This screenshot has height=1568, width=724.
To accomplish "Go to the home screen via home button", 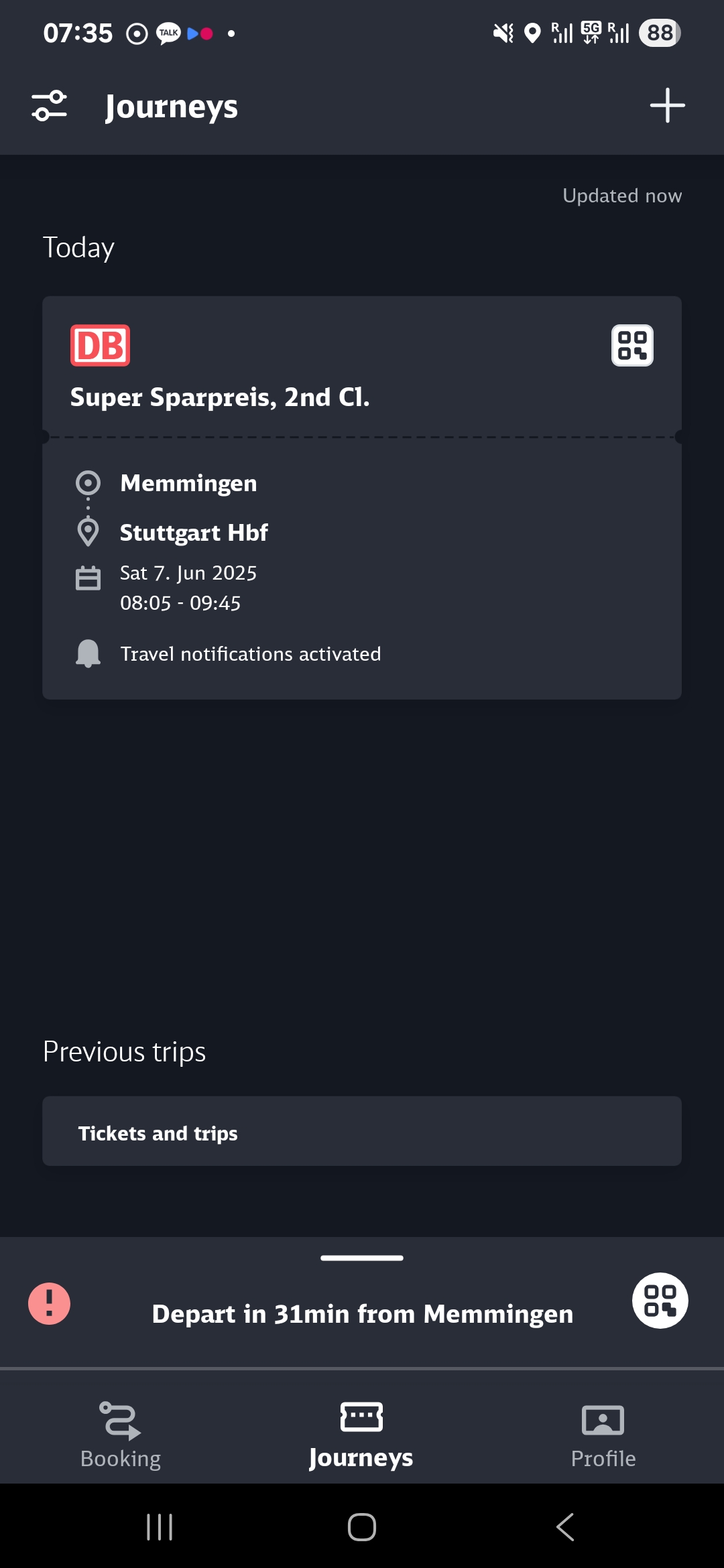I will coord(362,1527).
